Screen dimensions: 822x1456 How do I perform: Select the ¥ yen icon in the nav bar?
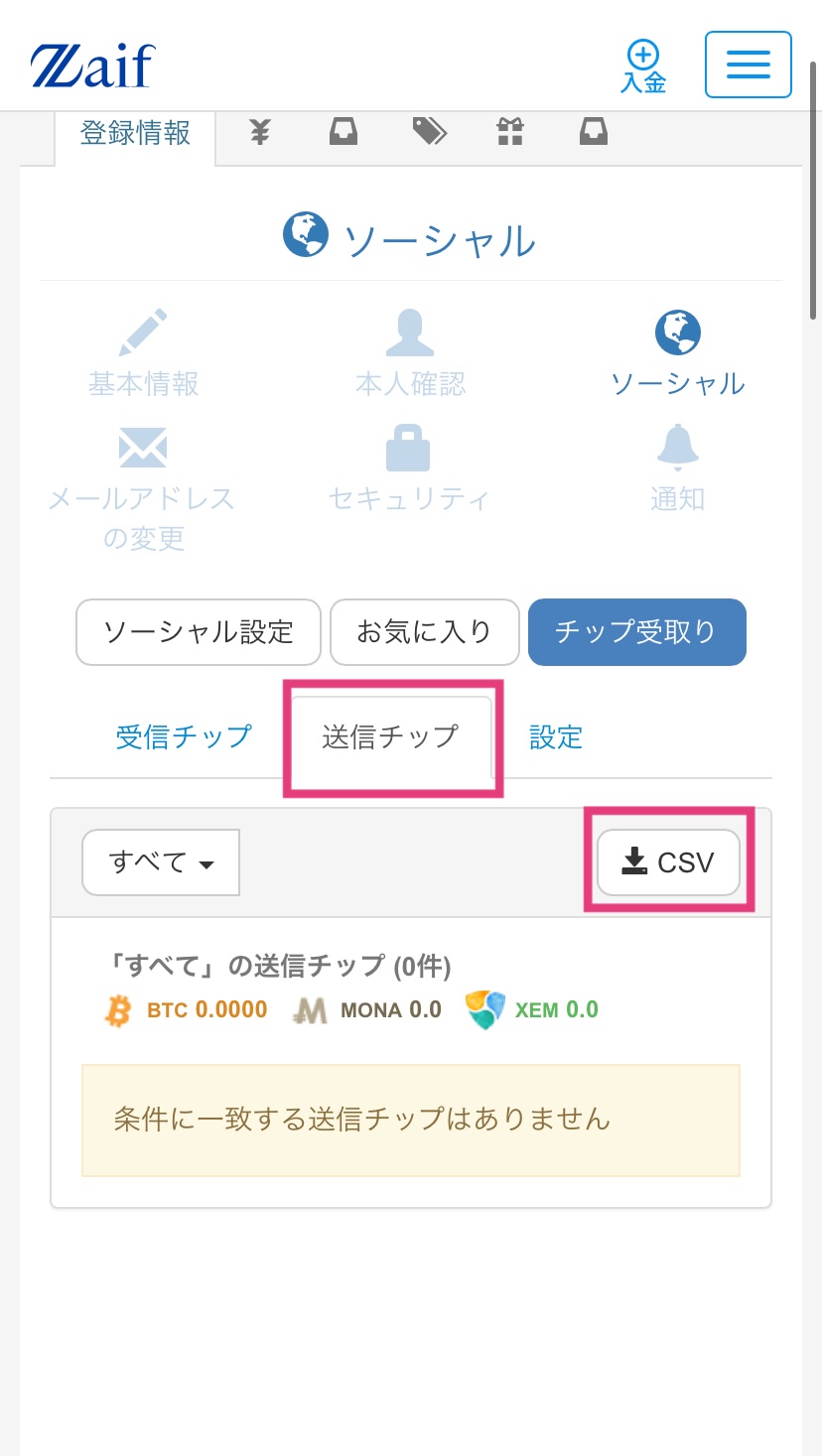click(x=259, y=130)
